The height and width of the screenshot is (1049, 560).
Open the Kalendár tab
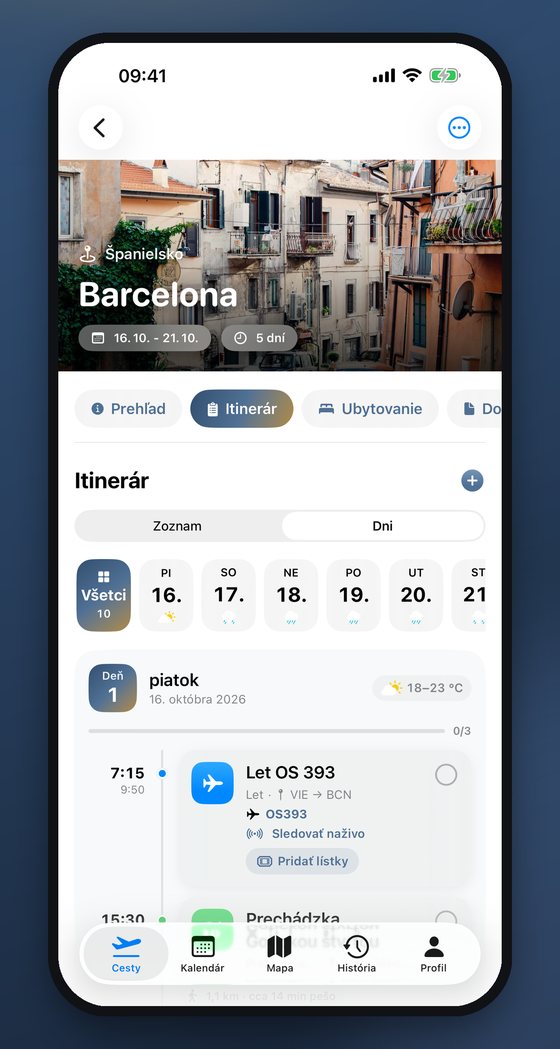[203, 954]
